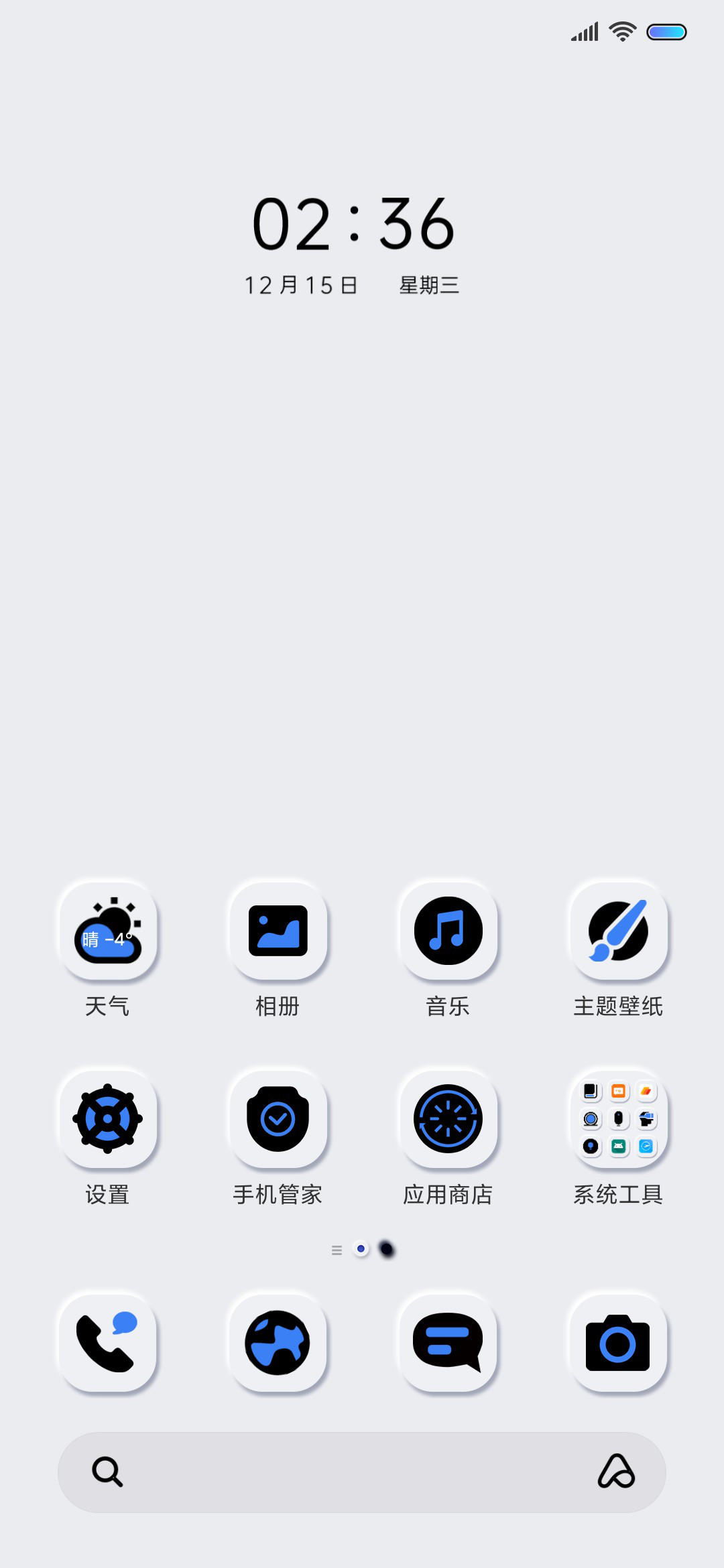The image size is (724, 1568).
Task: Open the 系统工具 folder
Action: point(618,1119)
